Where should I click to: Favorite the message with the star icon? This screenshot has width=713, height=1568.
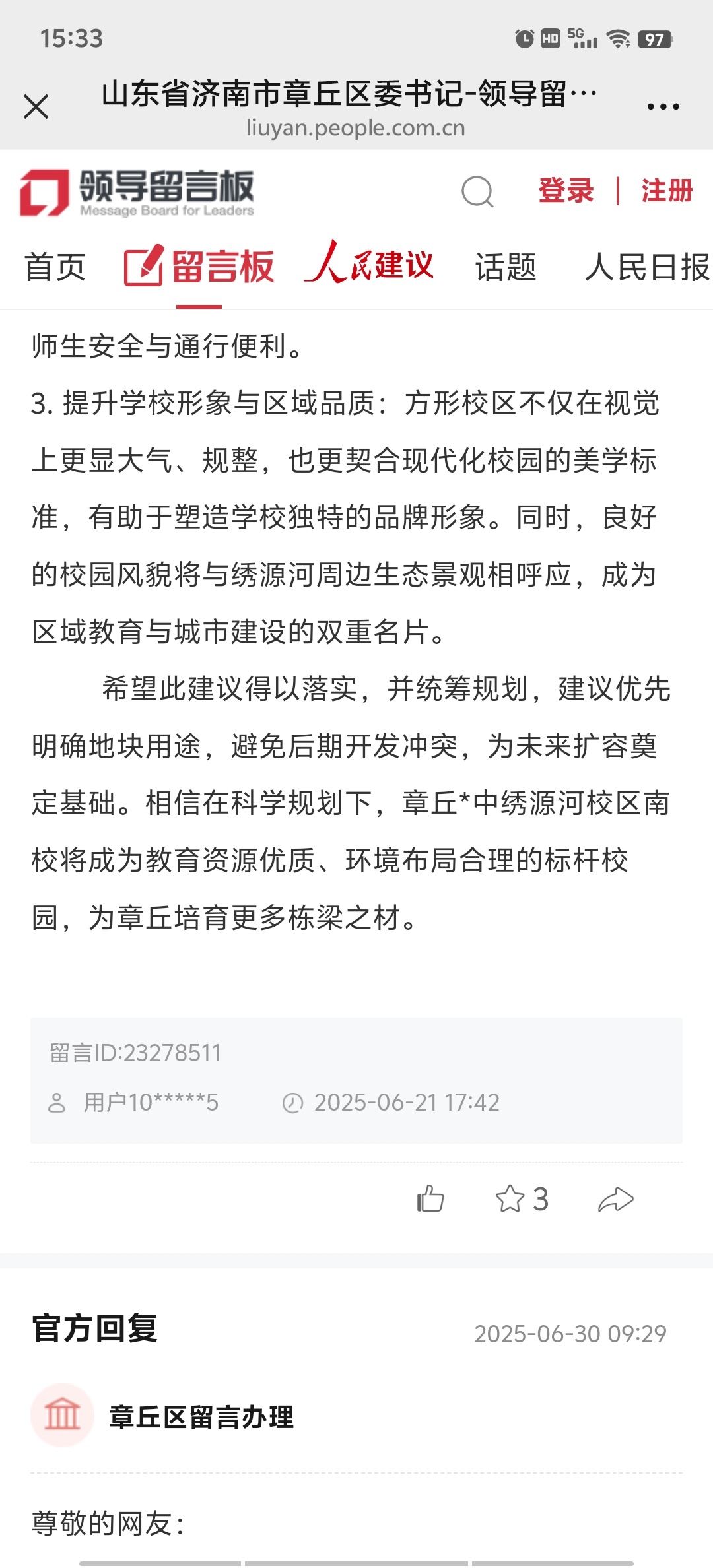click(x=522, y=1198)
